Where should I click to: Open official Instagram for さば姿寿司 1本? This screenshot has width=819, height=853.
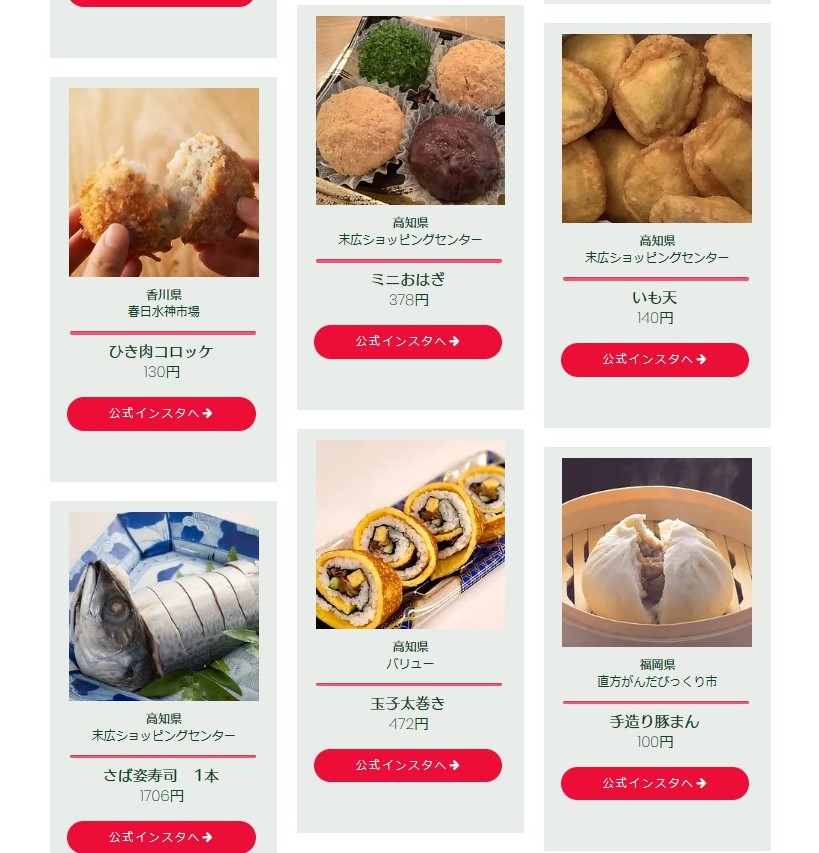pos(161,837)
